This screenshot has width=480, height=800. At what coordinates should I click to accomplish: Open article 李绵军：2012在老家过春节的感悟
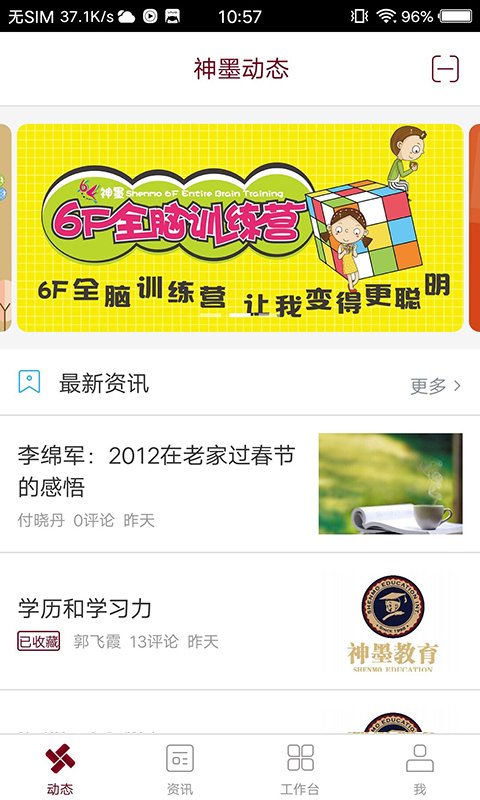(240, 484)
